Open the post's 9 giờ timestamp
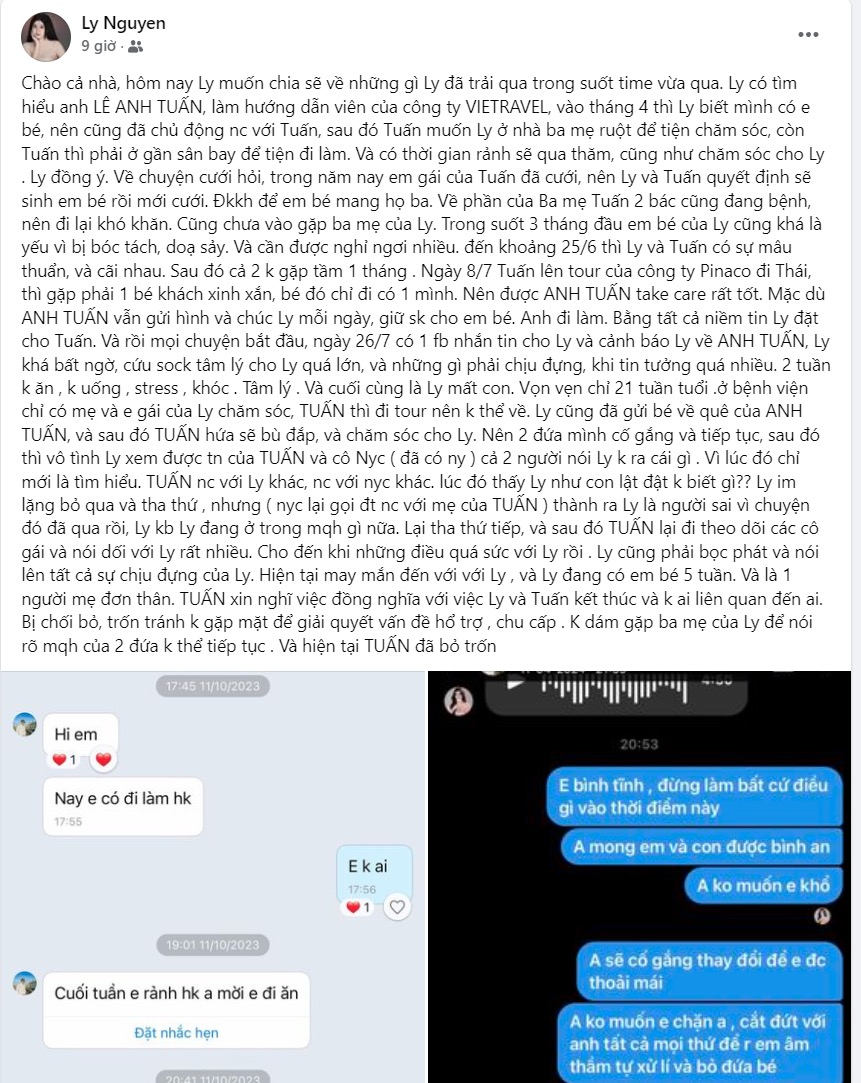The image size is (861, 1083). [98, 46]
